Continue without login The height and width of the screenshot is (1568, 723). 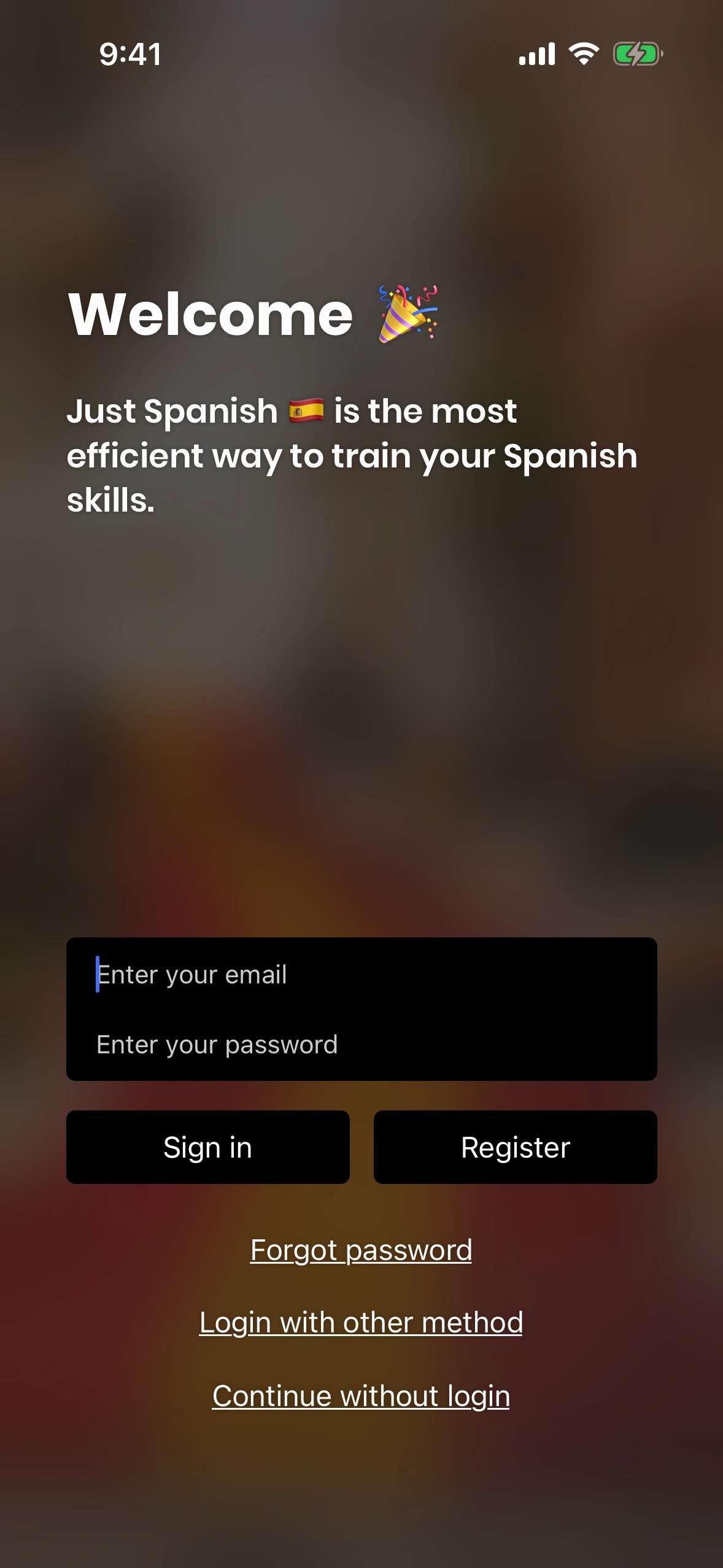361,1396
